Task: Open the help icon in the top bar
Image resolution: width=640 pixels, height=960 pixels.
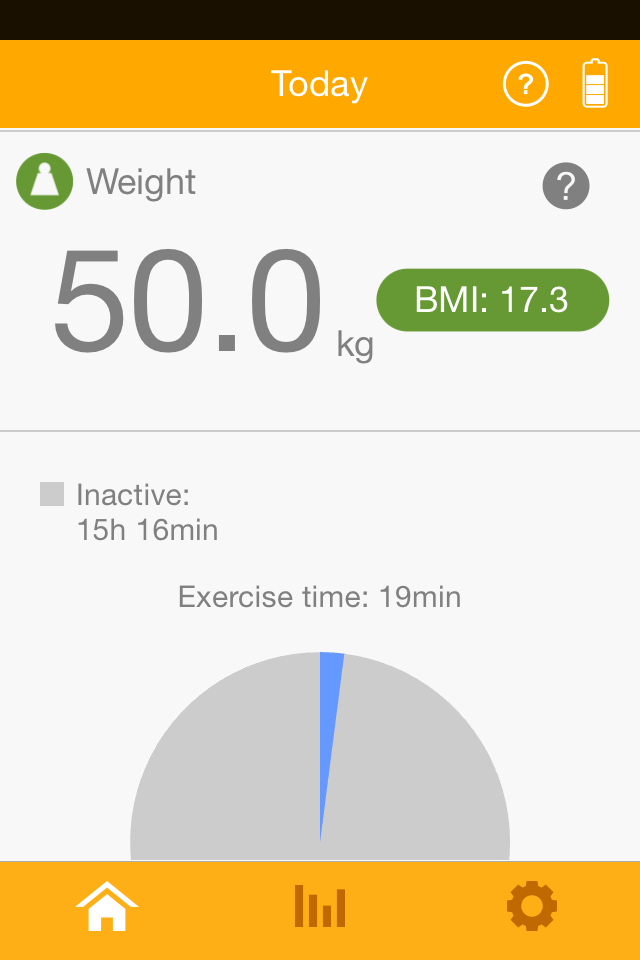Action: 525,84
